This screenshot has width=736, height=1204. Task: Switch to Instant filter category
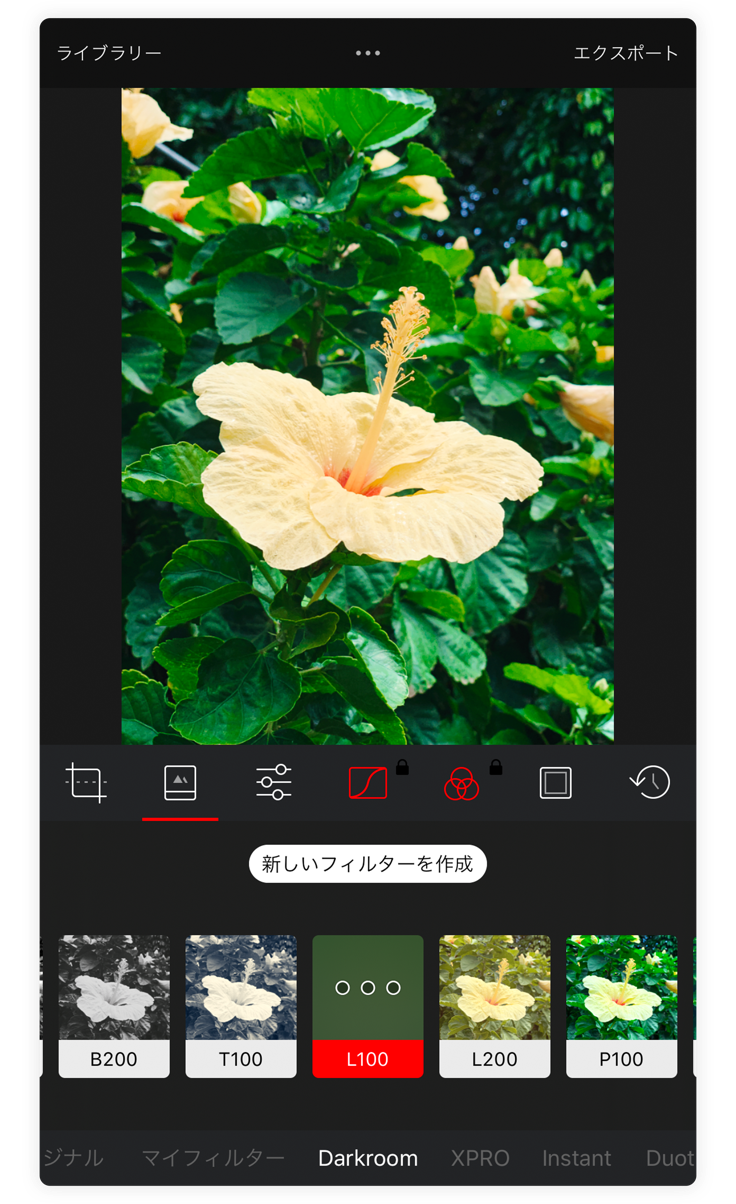click(576, 1158)
